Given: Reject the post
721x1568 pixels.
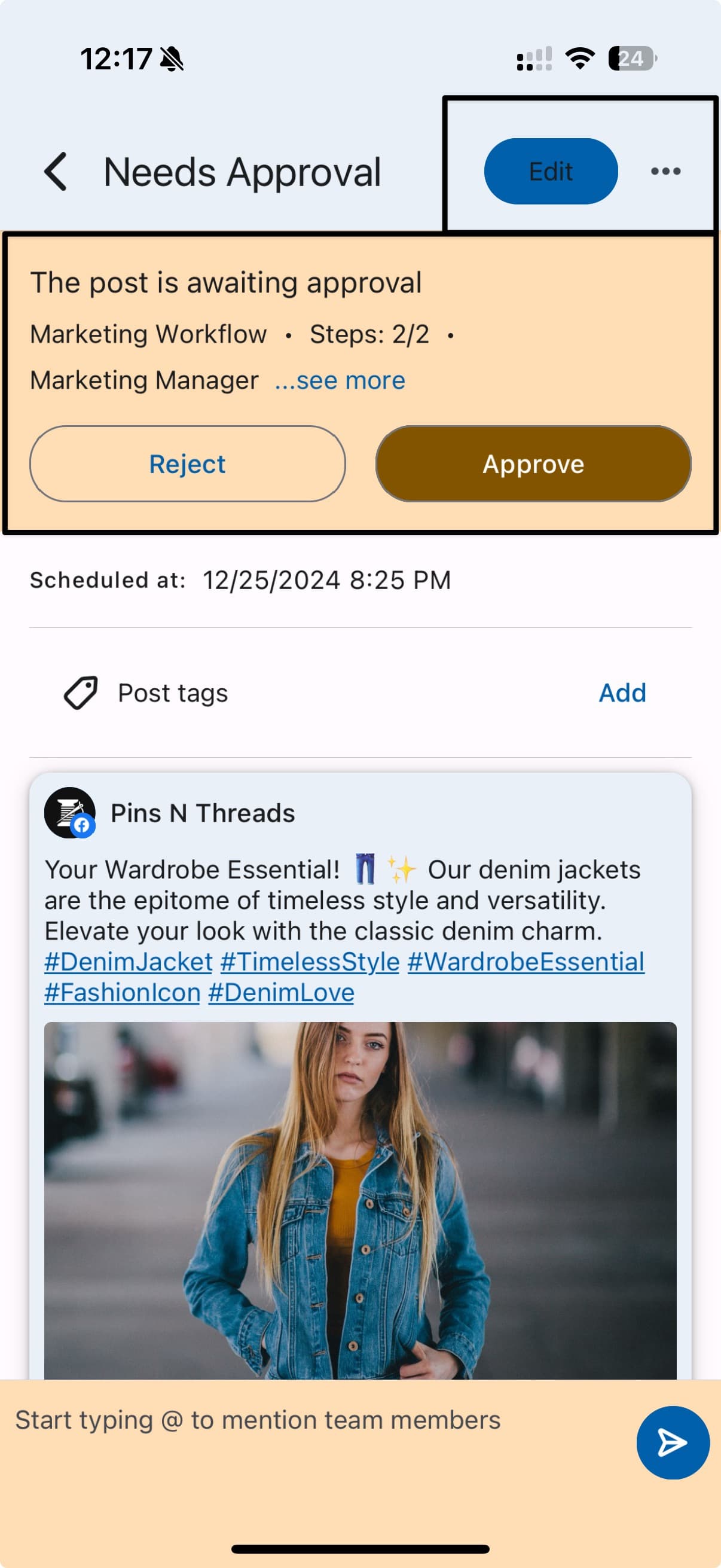Looking at the screenshot, I should 187,464.
